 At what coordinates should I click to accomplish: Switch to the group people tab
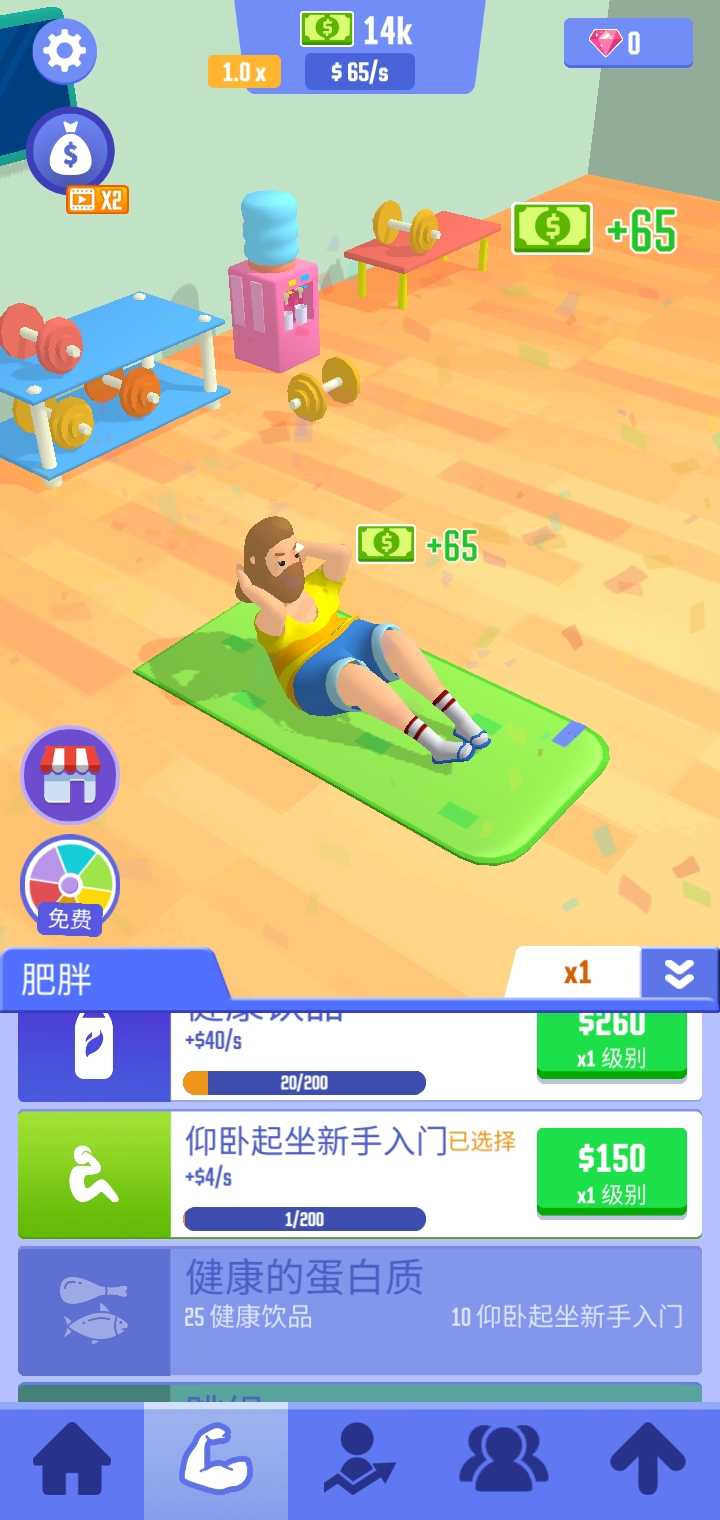(x=504, y=1460)
